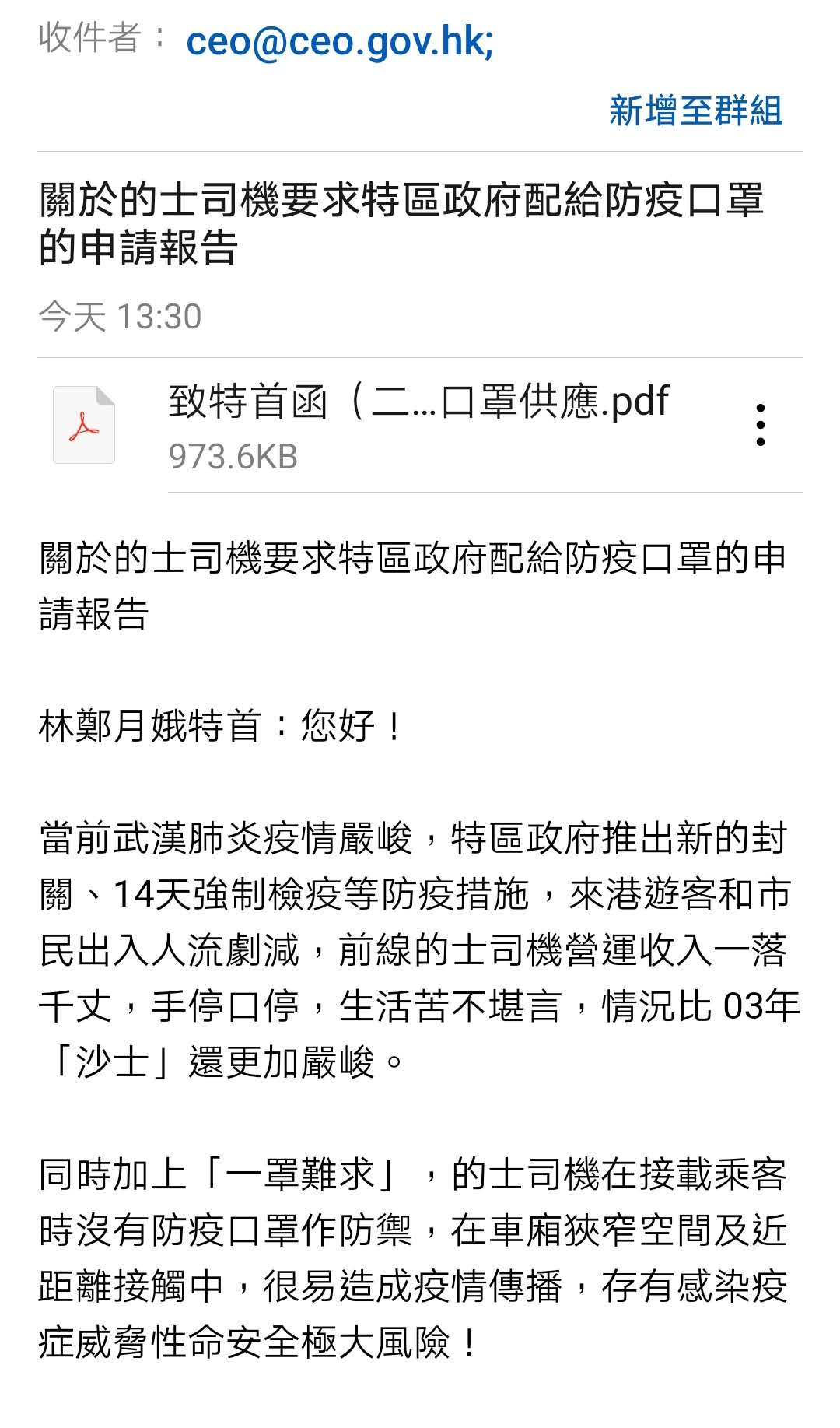This screenshot has width=840, height=1428.
Task: Tap 新增至群組 to add to group
Action: click(695, 111)
